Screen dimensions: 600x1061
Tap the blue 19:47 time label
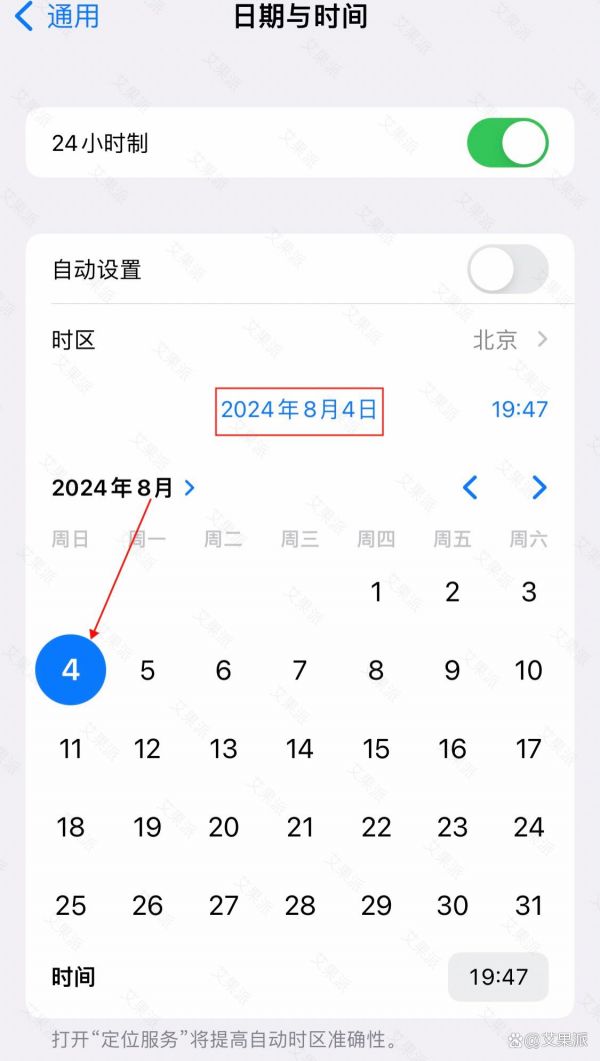pyautogui.click(x=520, y=409)
